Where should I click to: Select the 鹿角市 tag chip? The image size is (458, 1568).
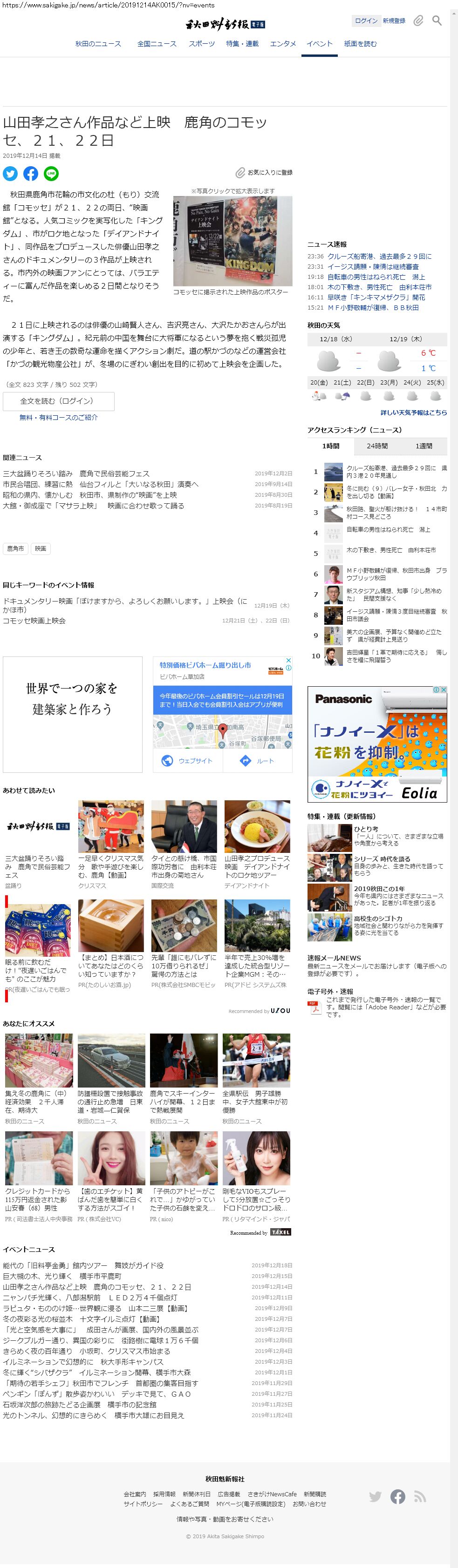[15, 548]
